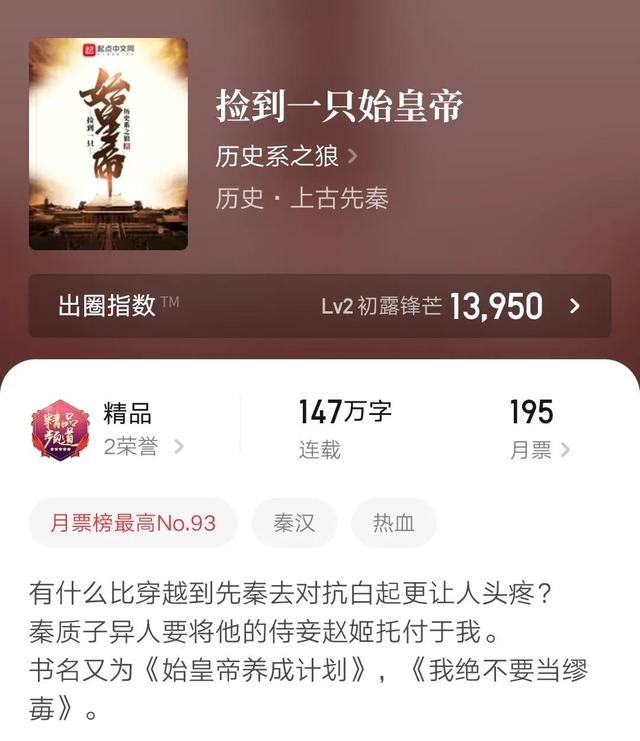Open the book cover of 捡到一只始皇帝
The image size is (640, 741).
pyautogui.click(x=108, y=144)
